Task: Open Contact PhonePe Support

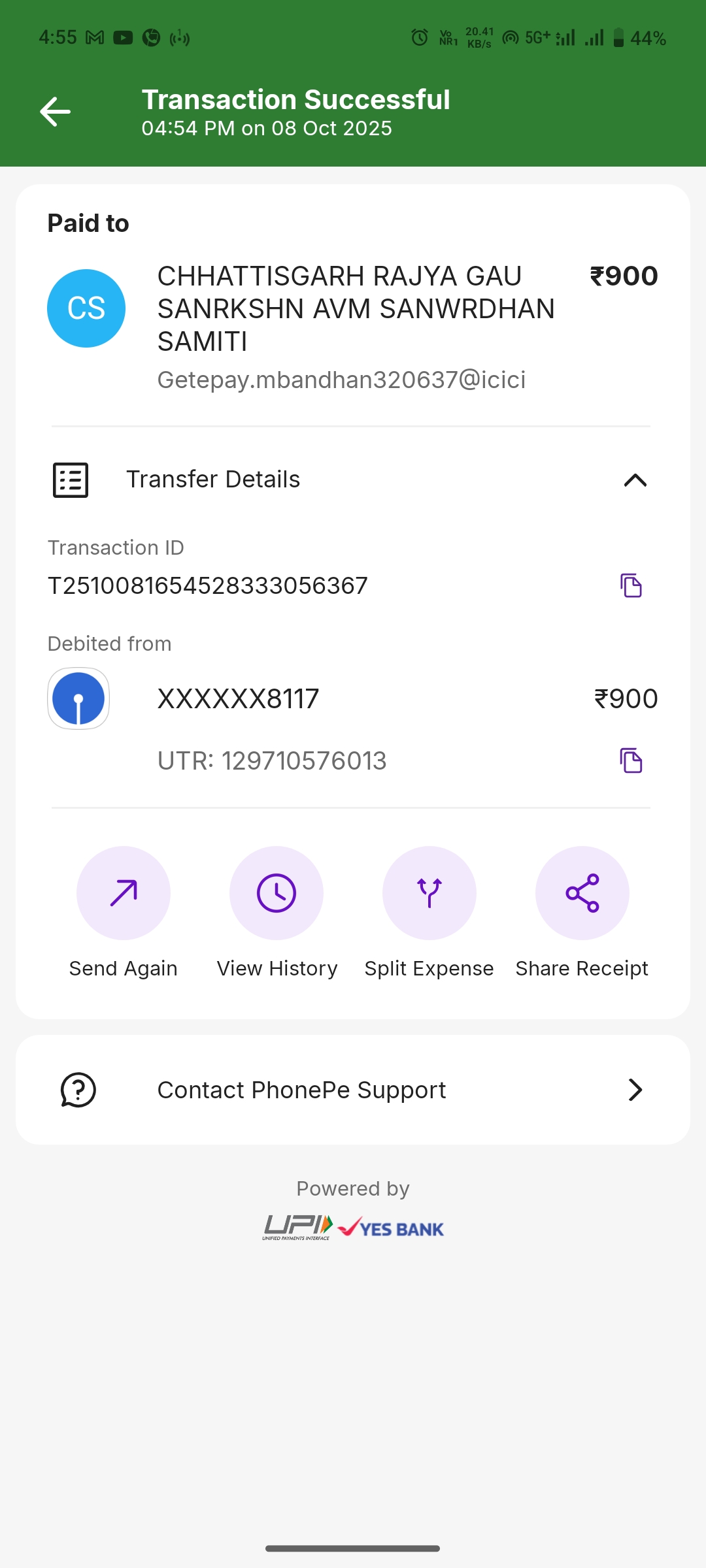Action: pos(353,1090)
